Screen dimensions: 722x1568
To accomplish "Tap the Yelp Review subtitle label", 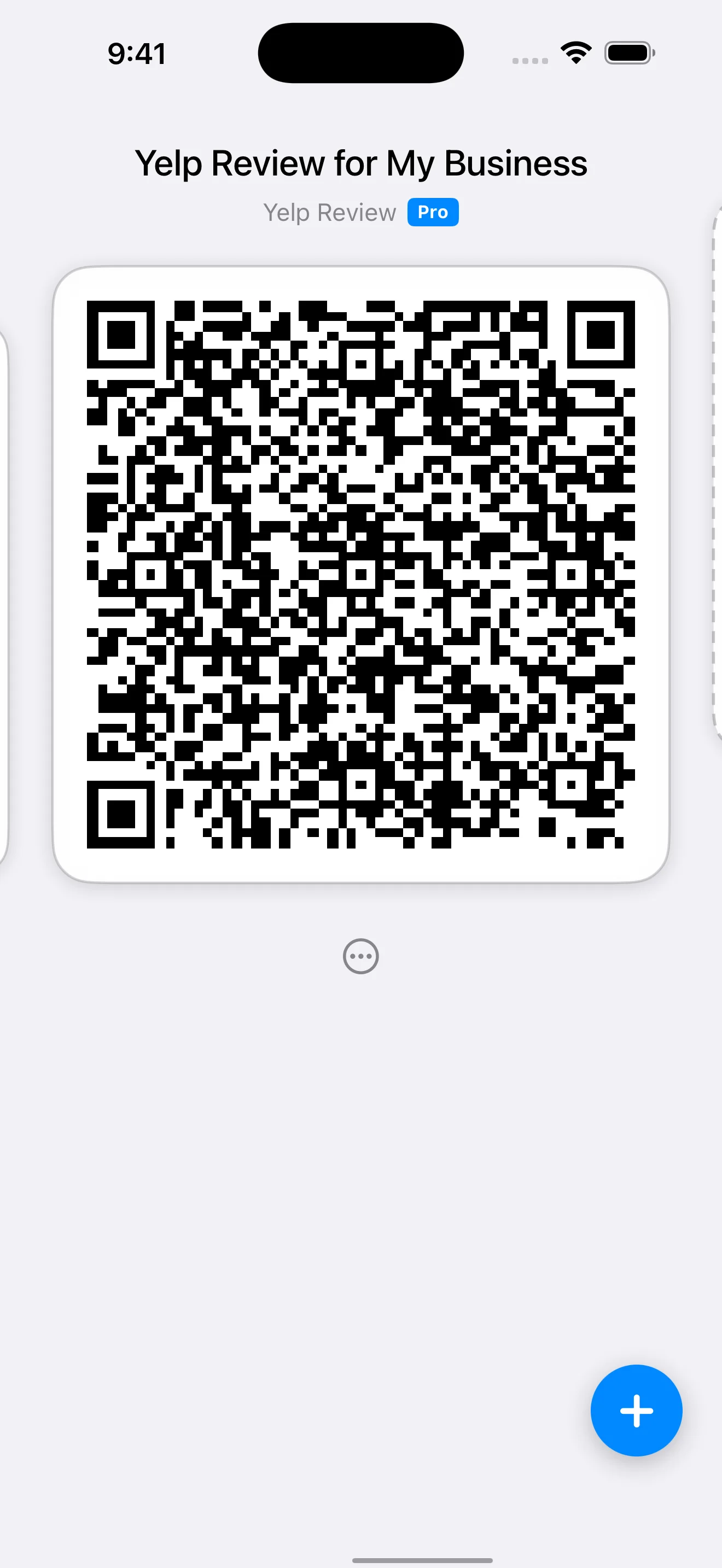I will (329, 212).
